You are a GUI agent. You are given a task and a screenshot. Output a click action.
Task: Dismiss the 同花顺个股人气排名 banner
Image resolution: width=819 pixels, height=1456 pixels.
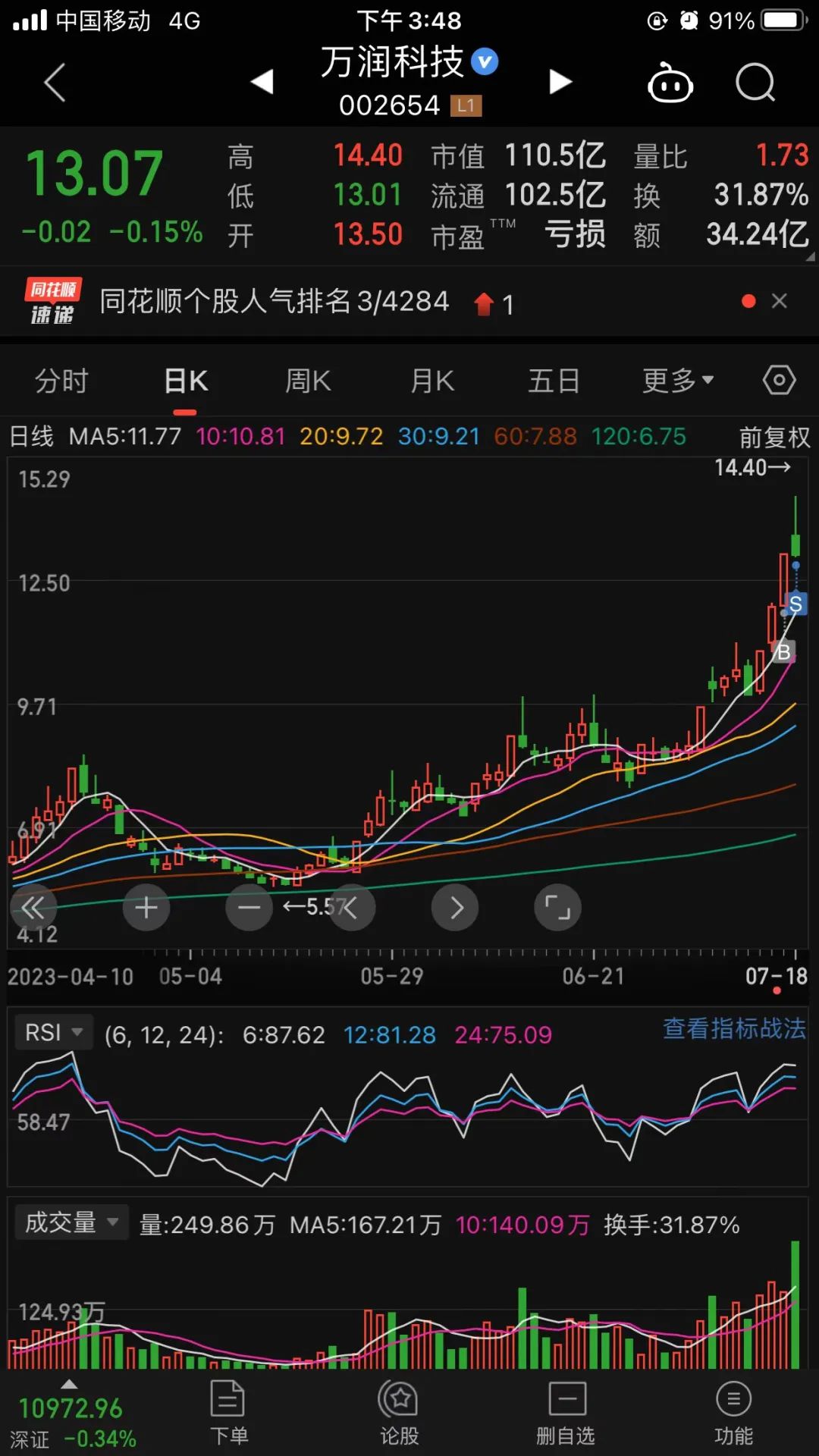pos(779,302)
